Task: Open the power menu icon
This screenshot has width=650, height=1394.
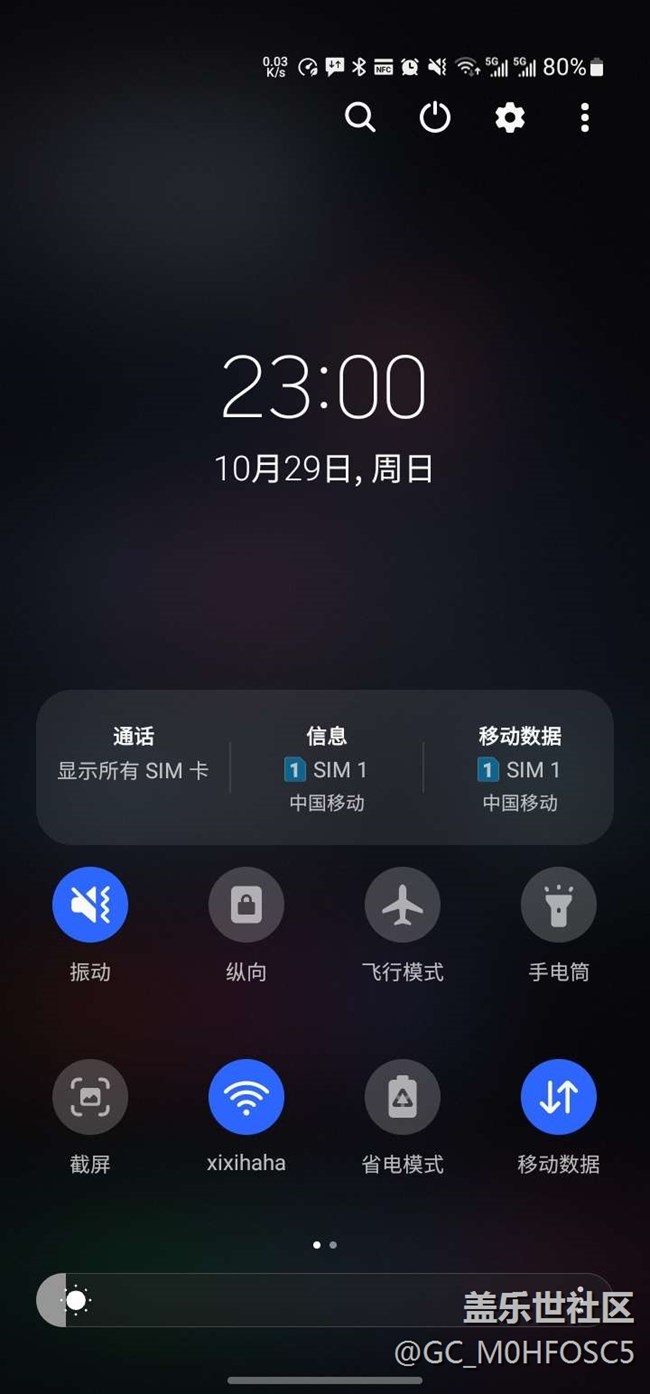Action: 435,118
